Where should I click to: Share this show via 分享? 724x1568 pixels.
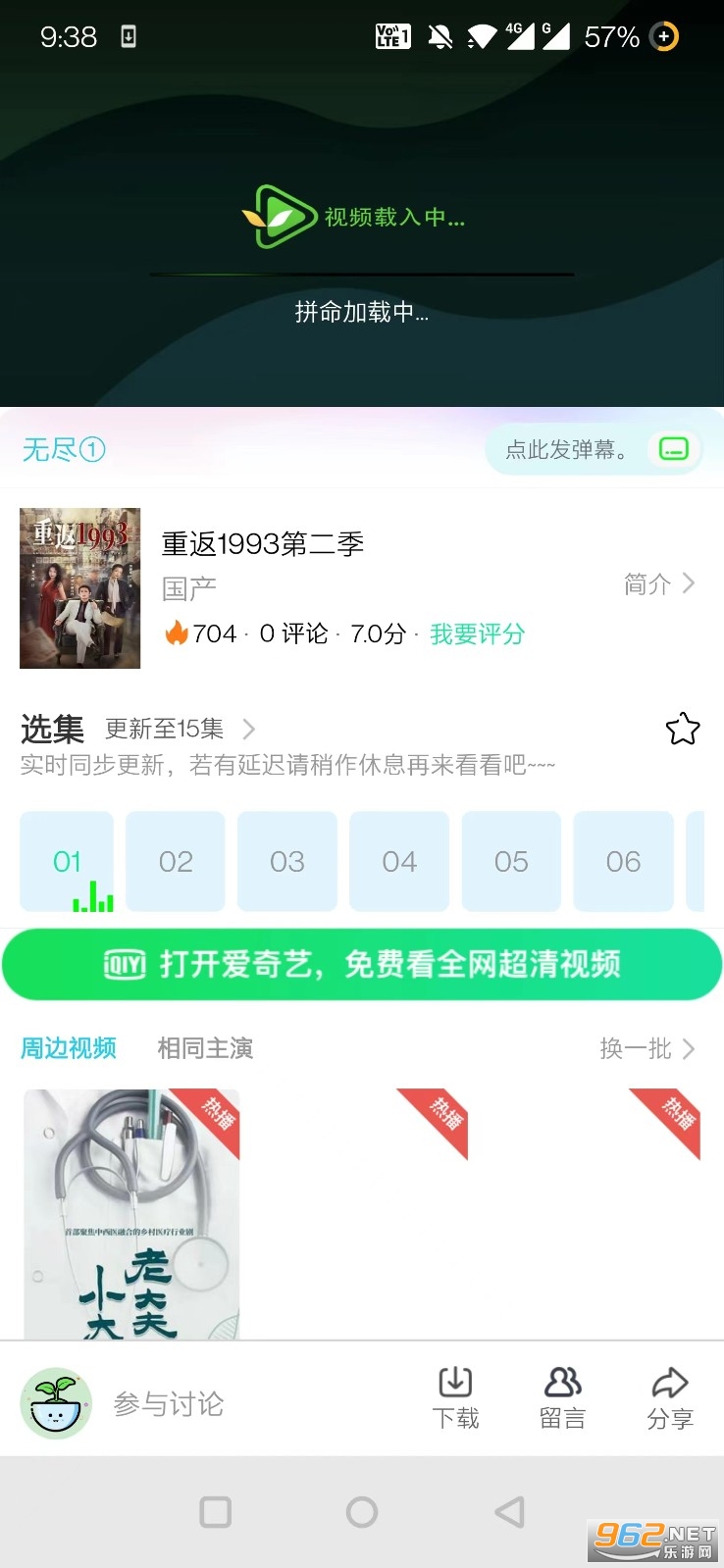pos(670,1398)
